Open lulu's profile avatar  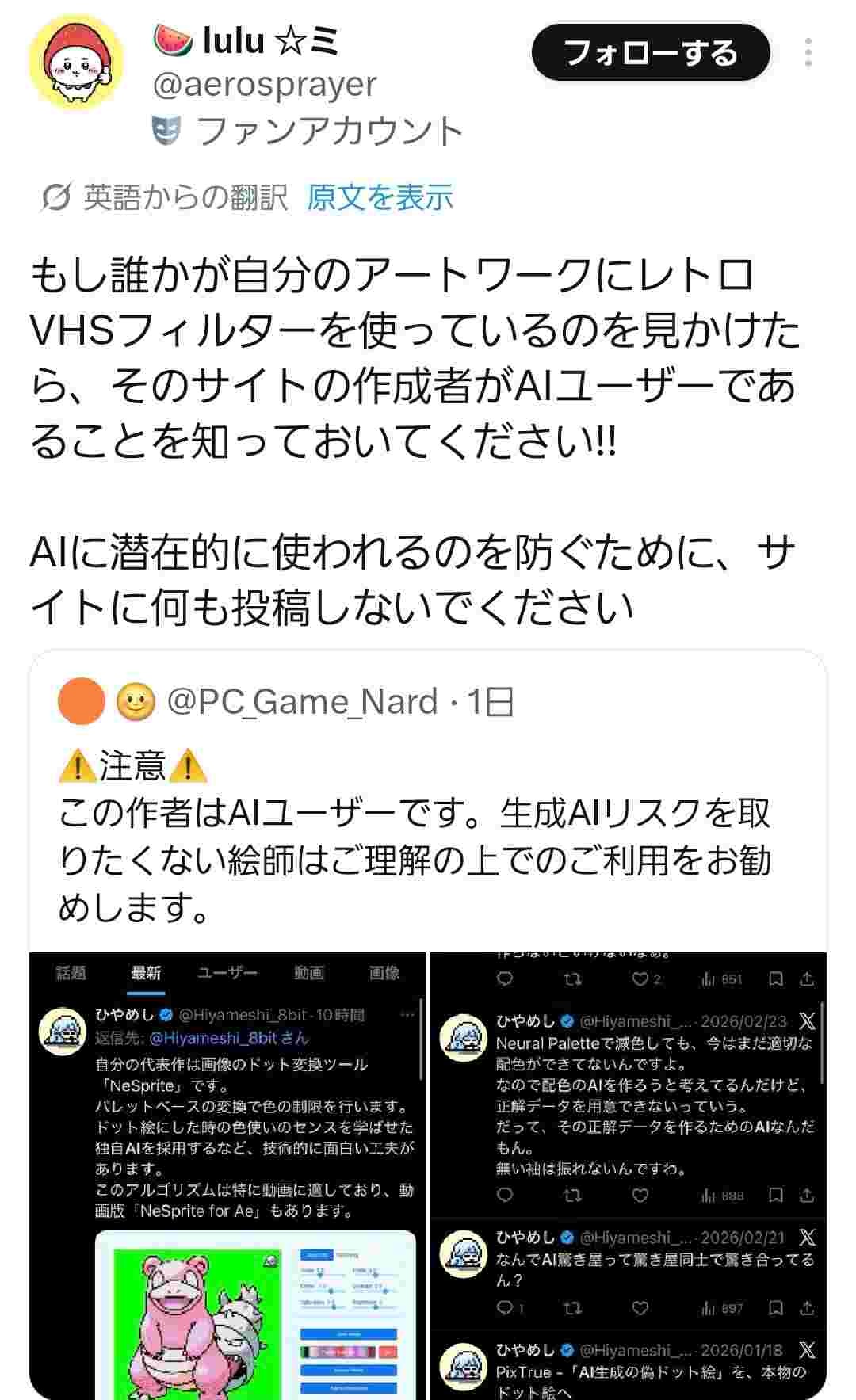click(x=76, y=63)
